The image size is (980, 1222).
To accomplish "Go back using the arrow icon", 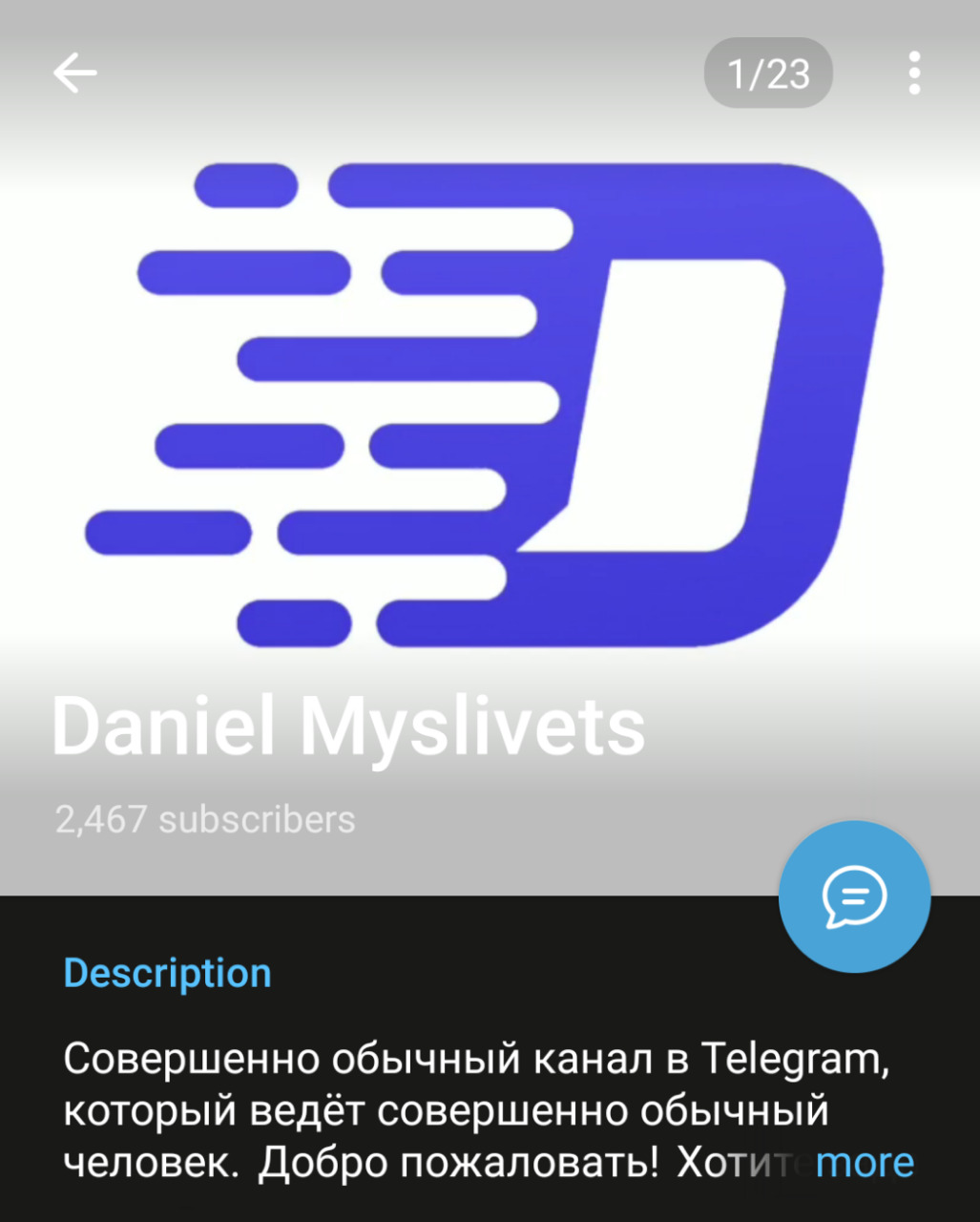I will [x=74, y=74].
